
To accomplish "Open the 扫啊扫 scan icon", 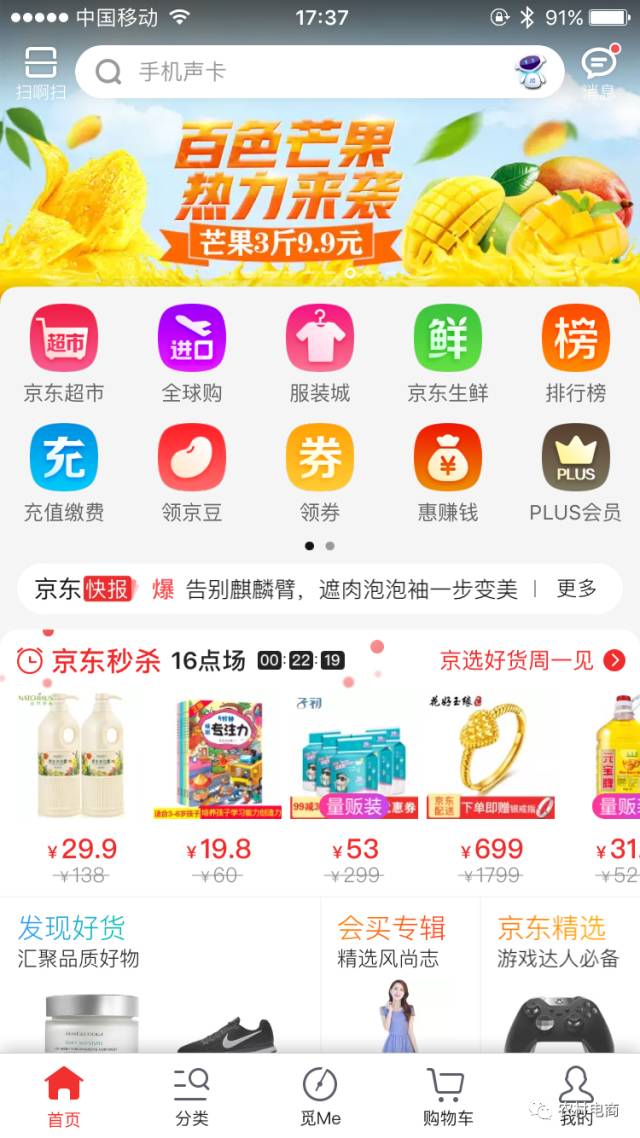I will [41, 72].
